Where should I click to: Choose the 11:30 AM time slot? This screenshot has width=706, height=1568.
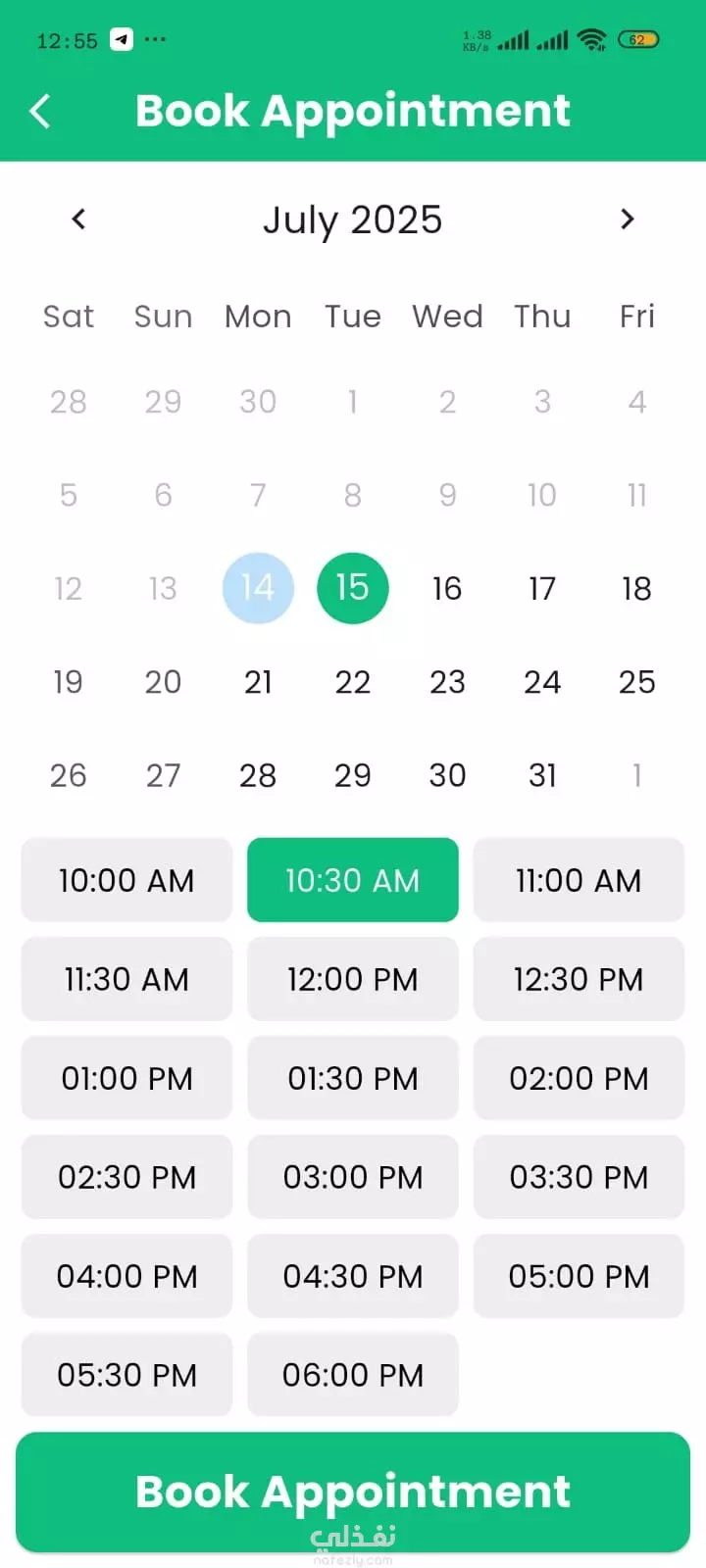coord(126,979)
